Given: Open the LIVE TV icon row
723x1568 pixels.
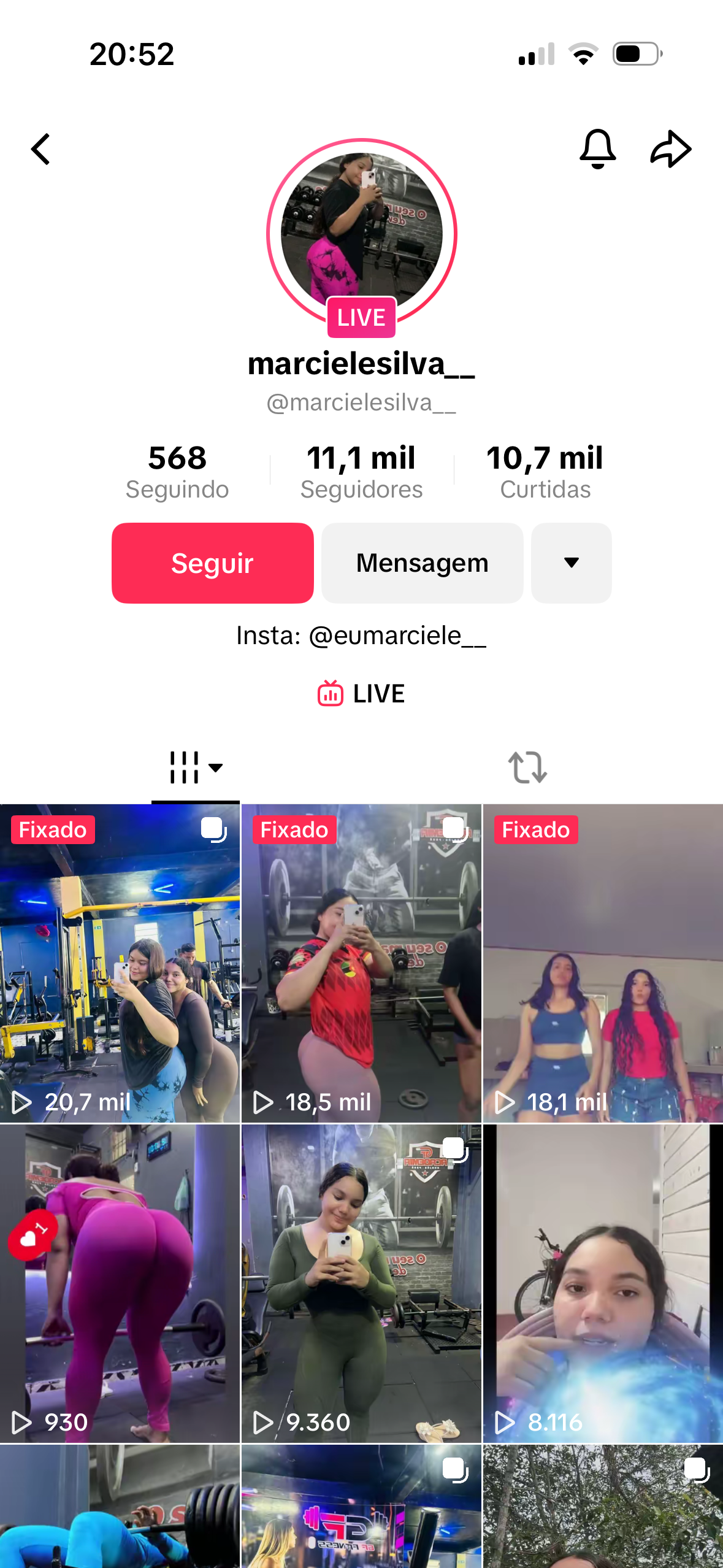Looking at the screenshot, I should [361, 693].
